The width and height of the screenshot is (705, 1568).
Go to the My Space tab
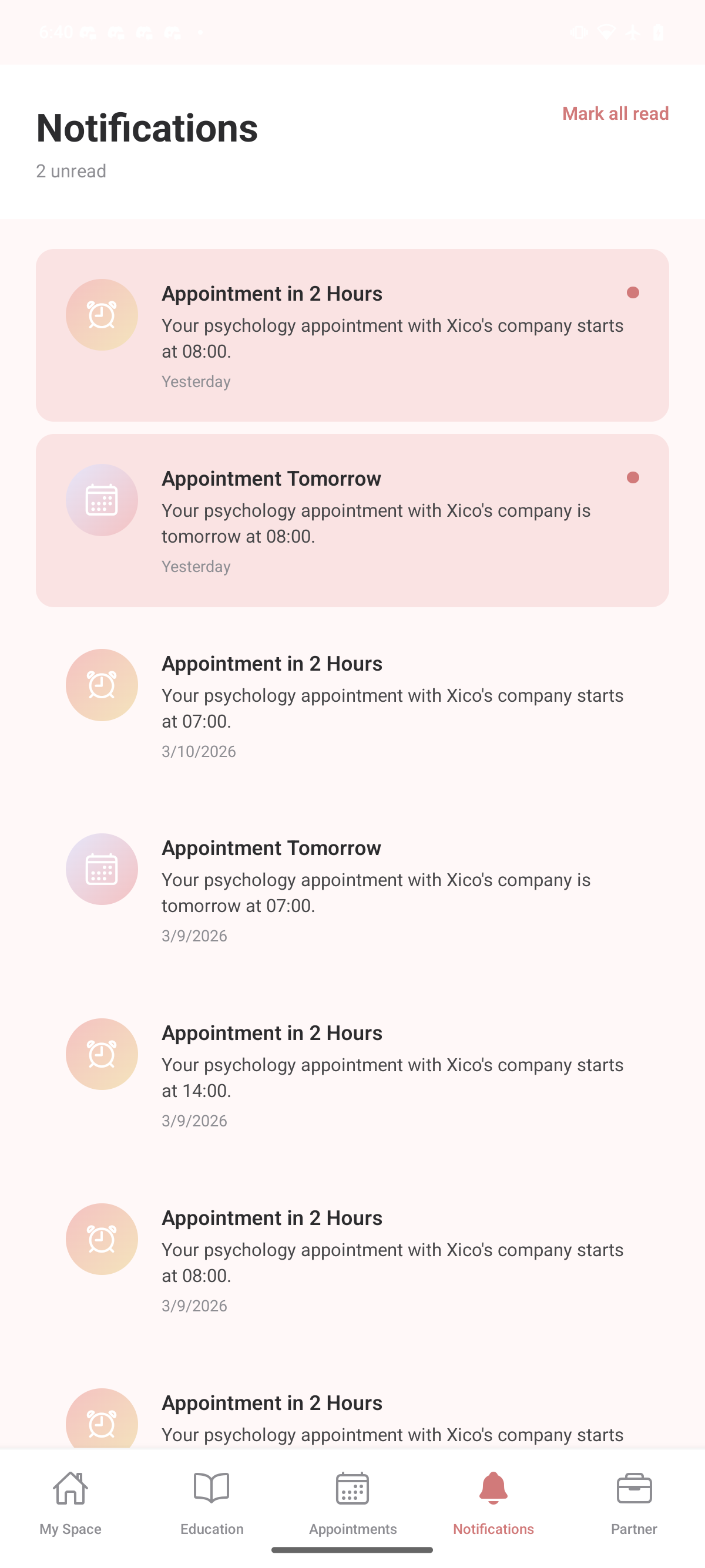(70, 1502)
